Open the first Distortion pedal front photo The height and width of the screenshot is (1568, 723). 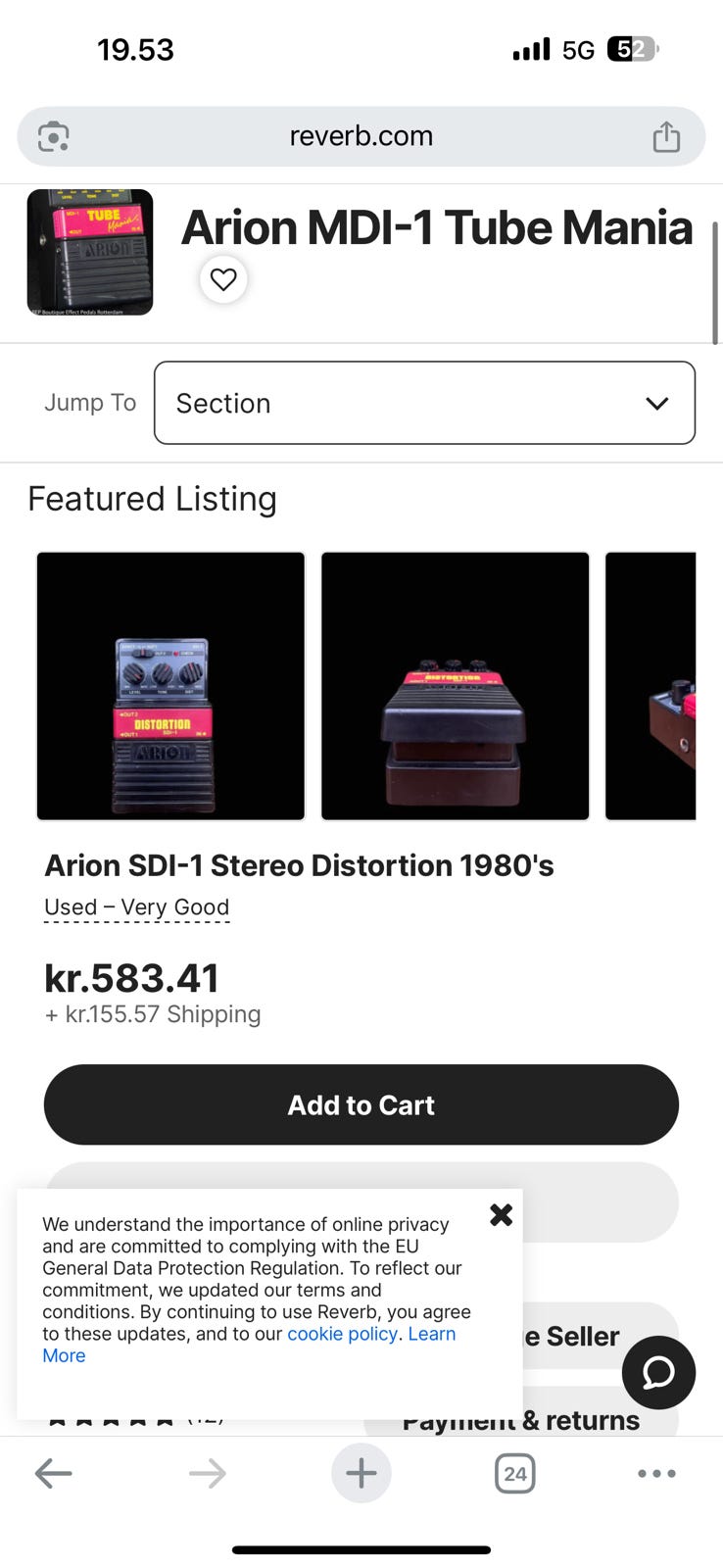click(x=170, y=686)
